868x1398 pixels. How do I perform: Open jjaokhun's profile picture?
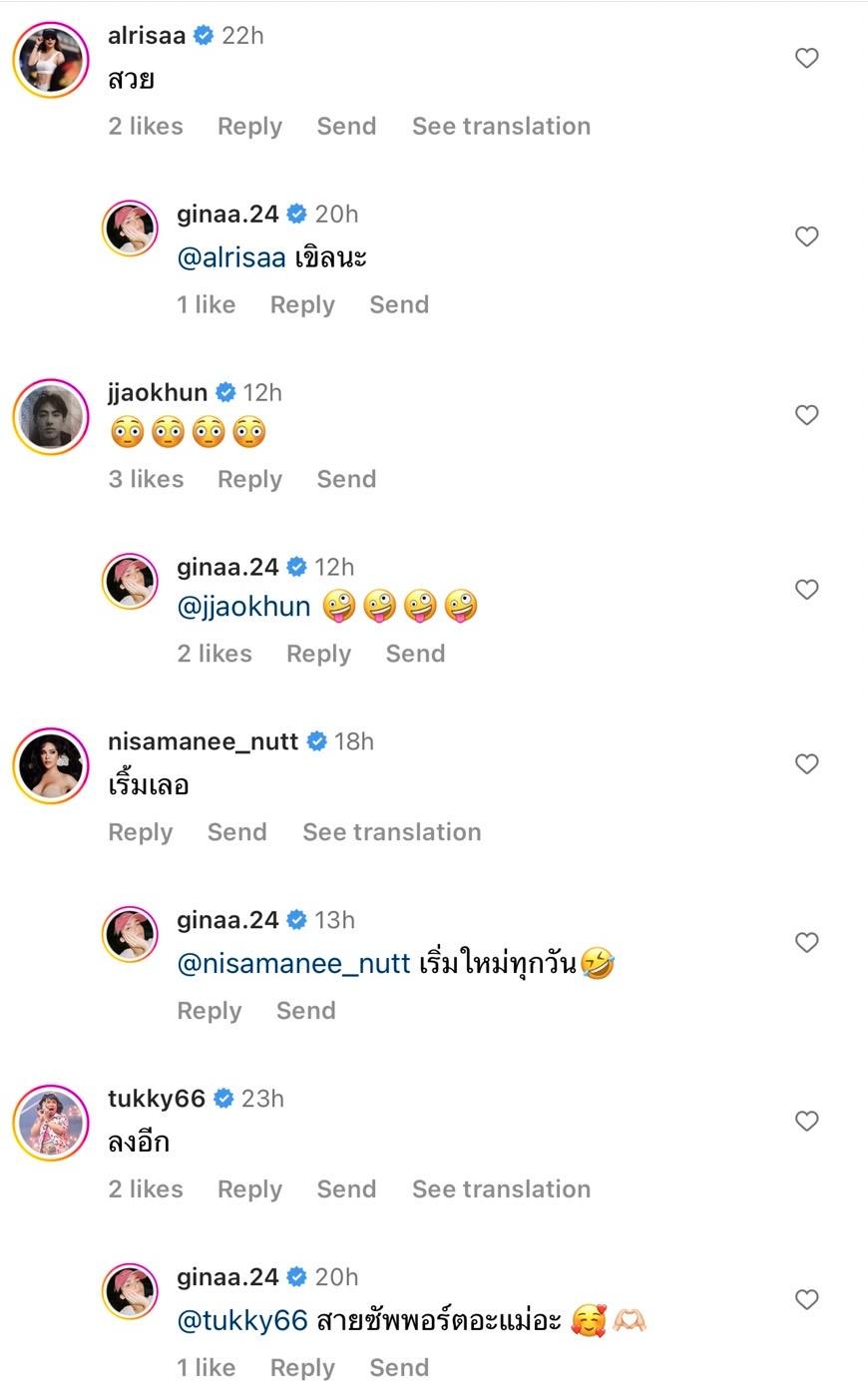click(x=51, y=415)
